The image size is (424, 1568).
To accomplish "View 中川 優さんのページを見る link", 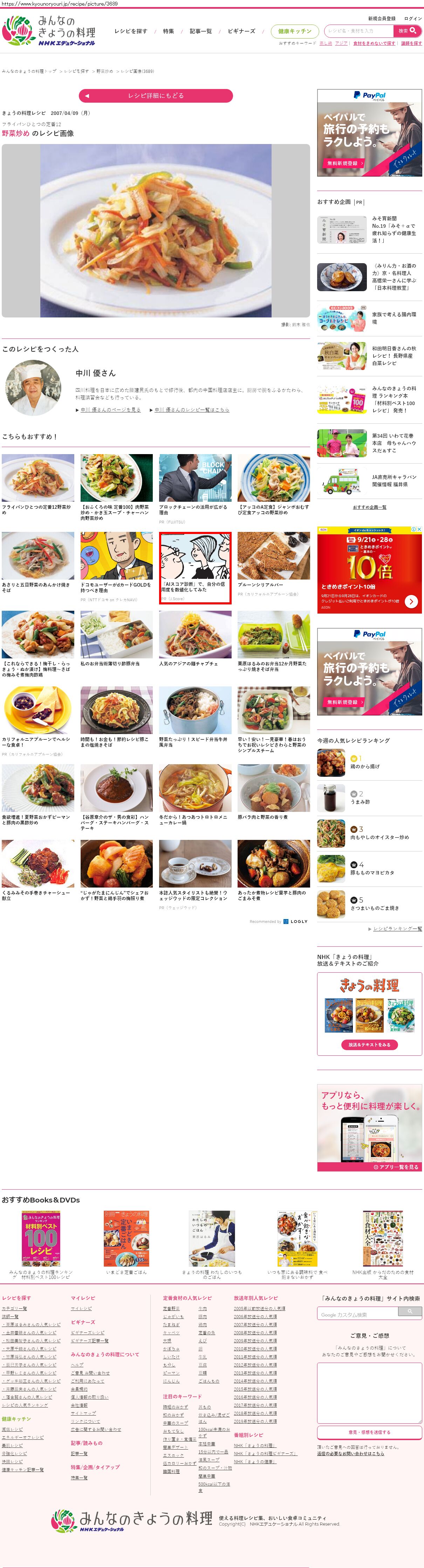I will coord(110,410).
